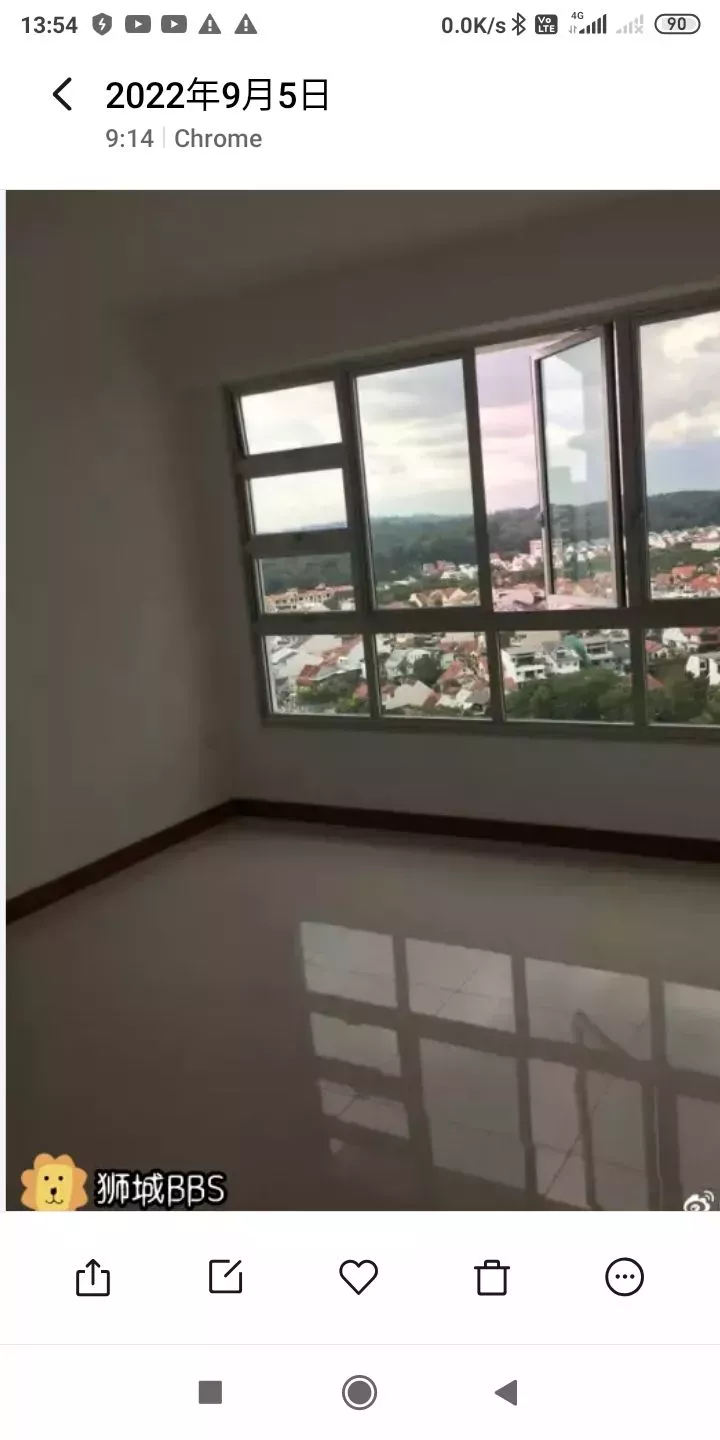The width and height of the screenshot is (720, 1440).
Task: Open the more options menu
Action: [x=625, y=1277]
